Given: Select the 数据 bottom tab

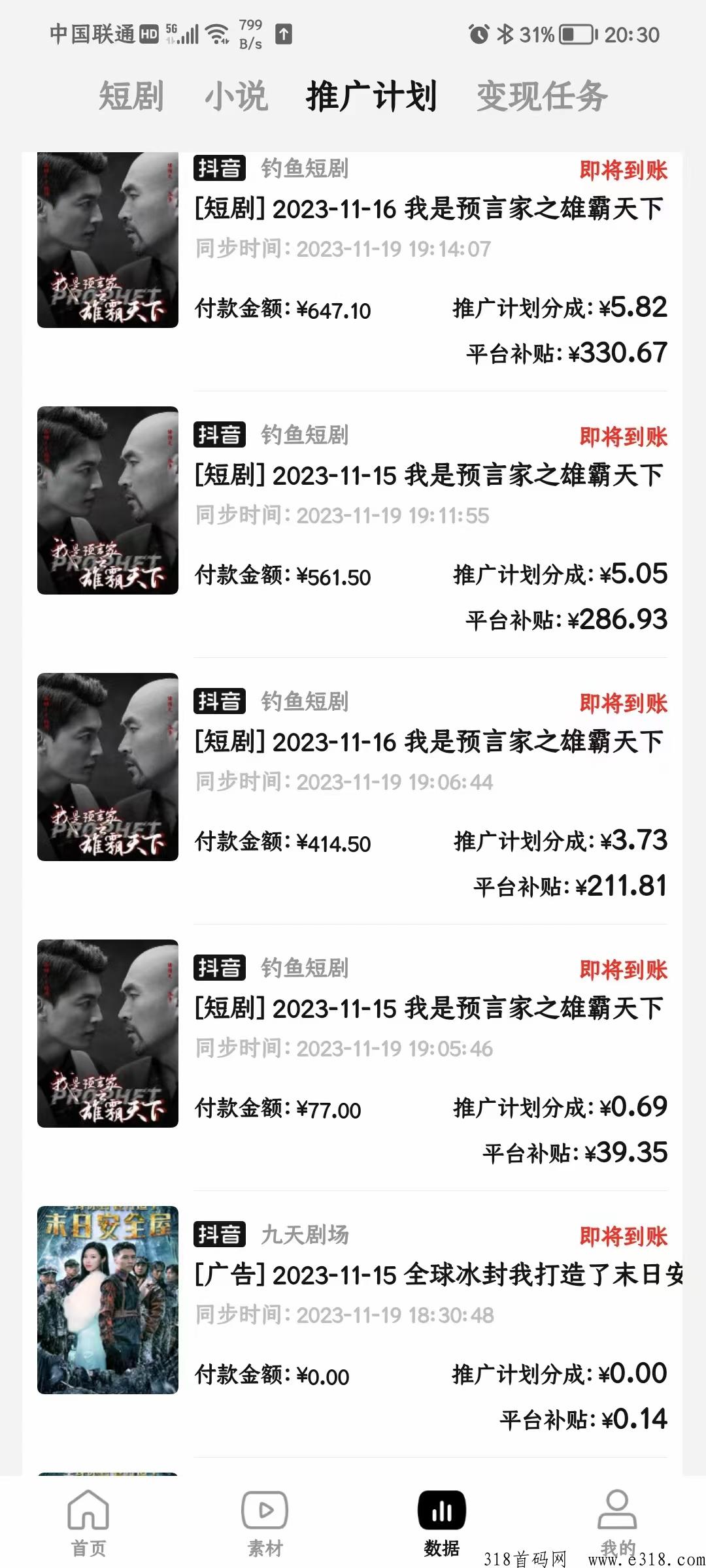Looking at the screenshot, I should point(442,1522).
